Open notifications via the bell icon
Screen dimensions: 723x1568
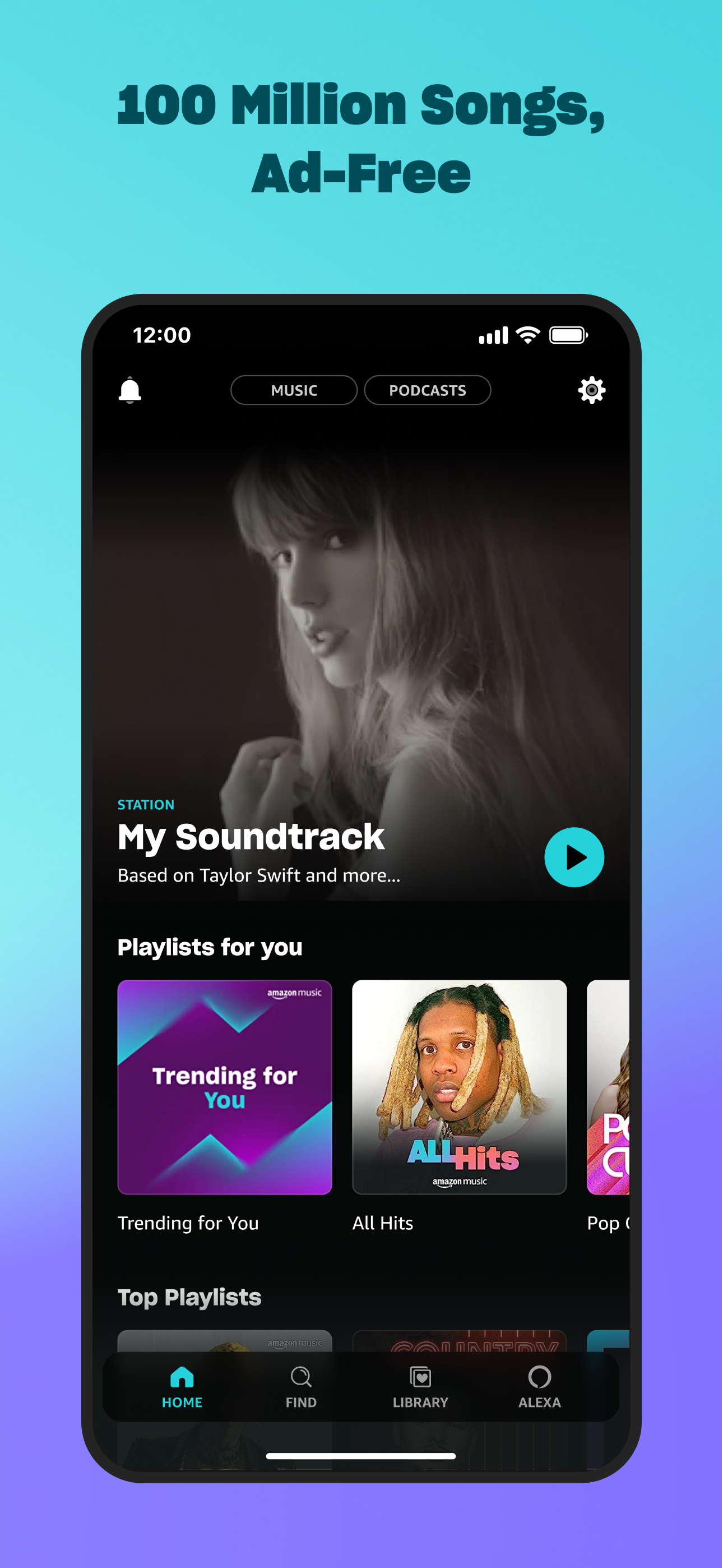tap(130, 390)
